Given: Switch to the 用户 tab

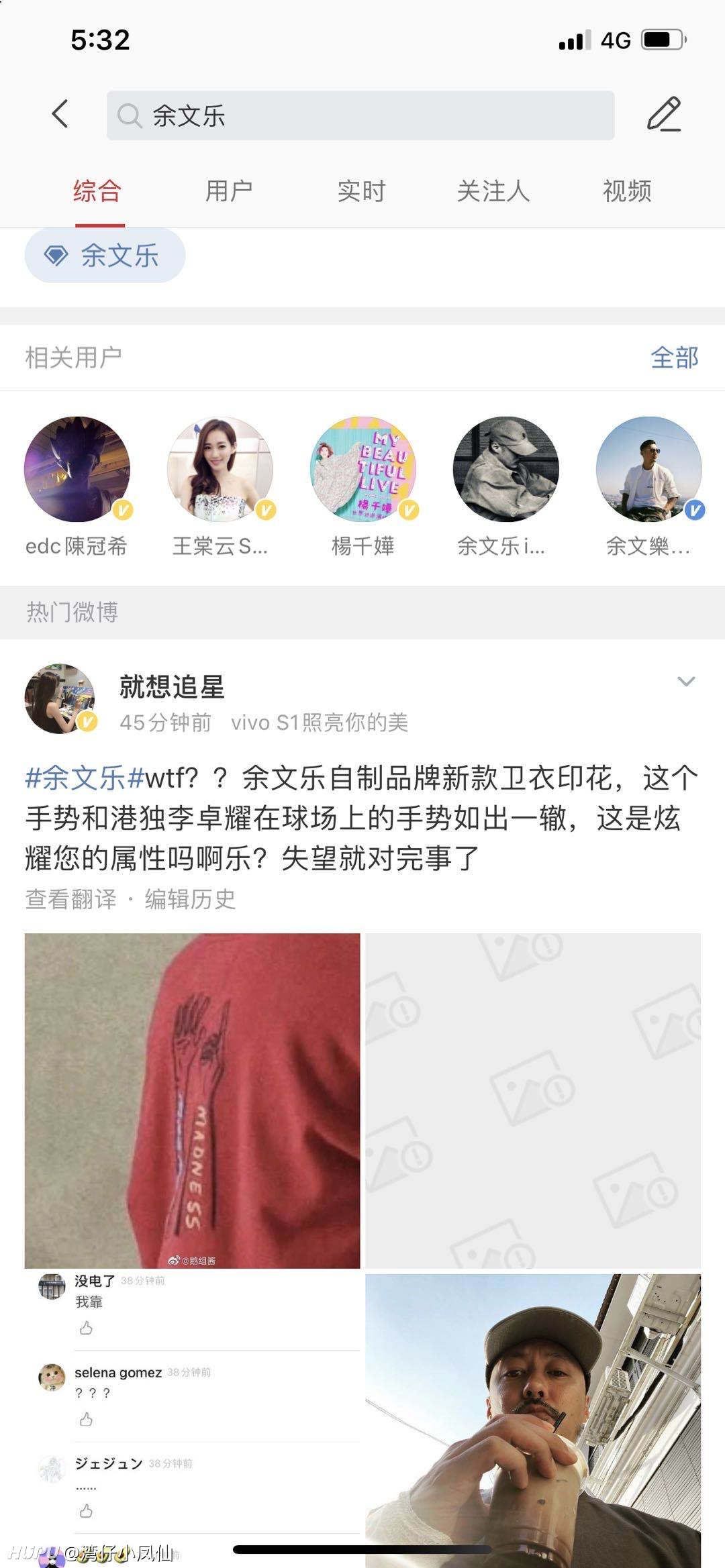Looking at the screenshot, I should [x=229, y=191].
